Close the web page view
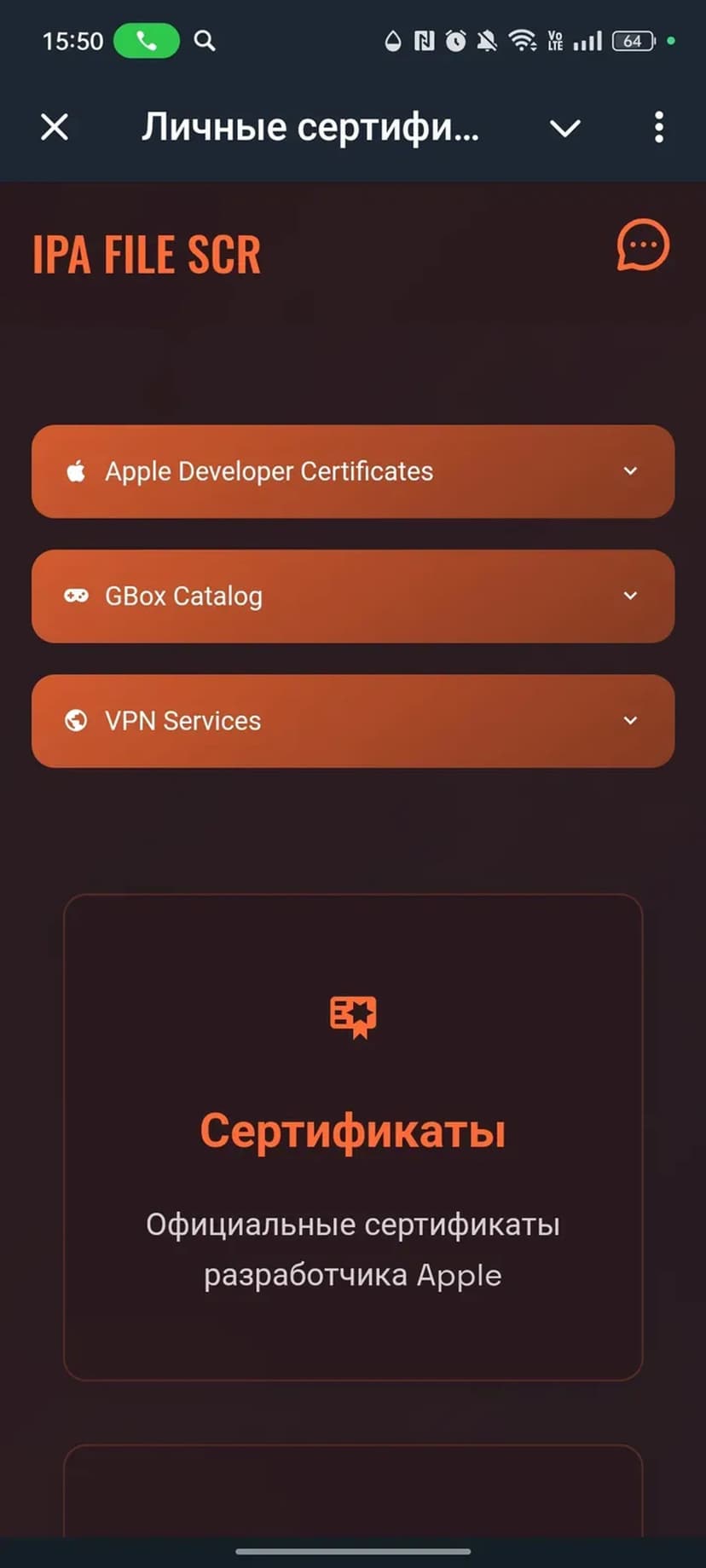The width and height of the screenshot is (706, 1568). tap(55, 128)
